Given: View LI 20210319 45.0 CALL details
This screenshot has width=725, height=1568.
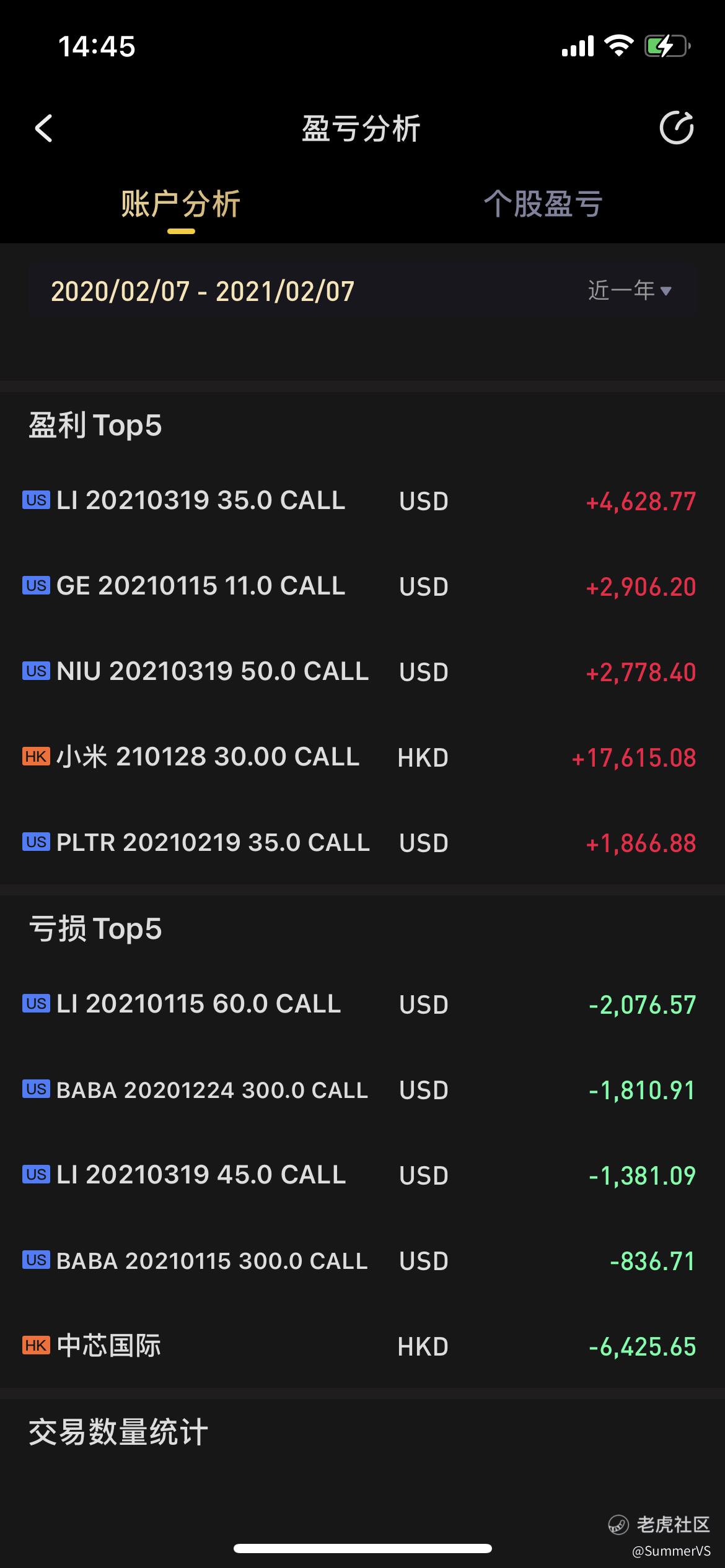Looking at the screenshot, I should pyautogui.click(x=362, y=1175).
